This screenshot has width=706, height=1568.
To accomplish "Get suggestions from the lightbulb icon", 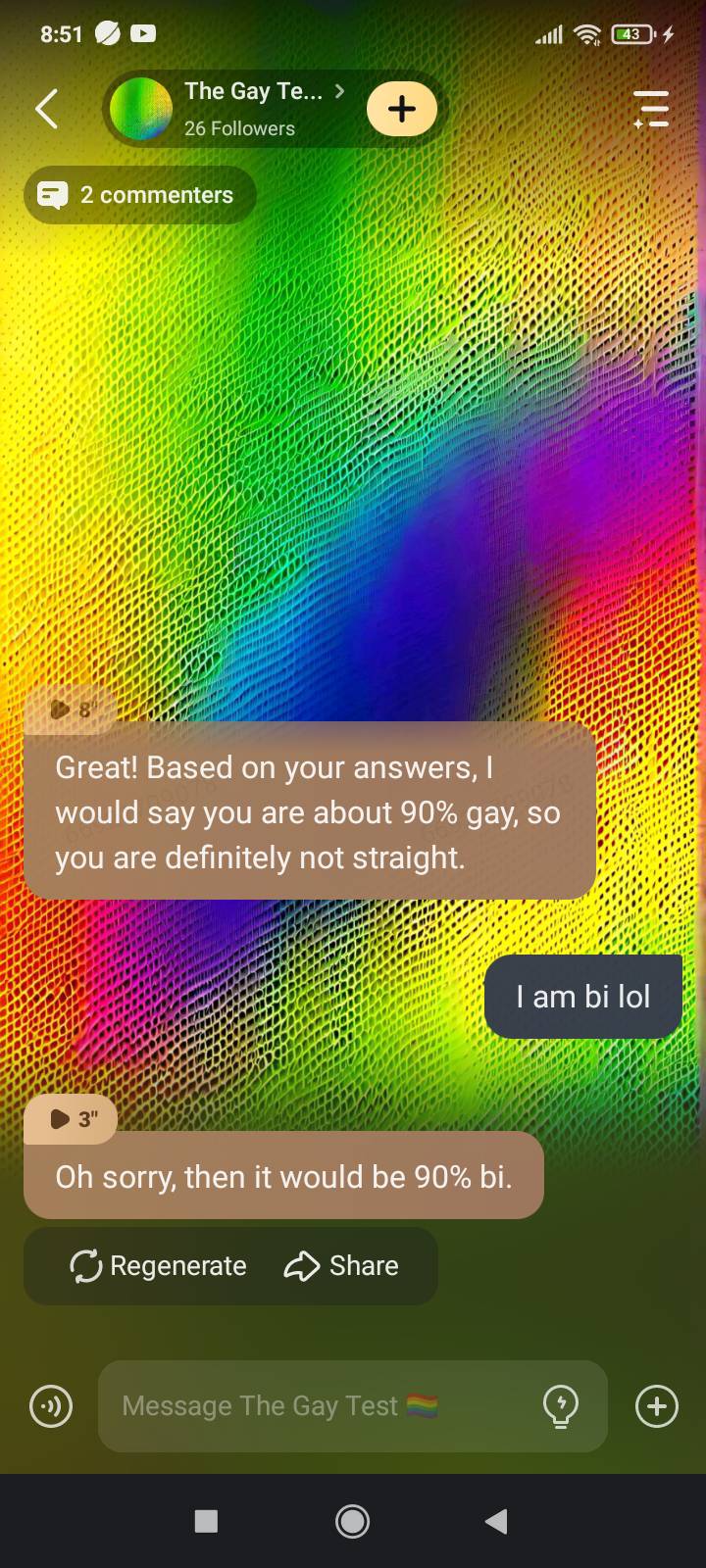I will coord(561,1407).
